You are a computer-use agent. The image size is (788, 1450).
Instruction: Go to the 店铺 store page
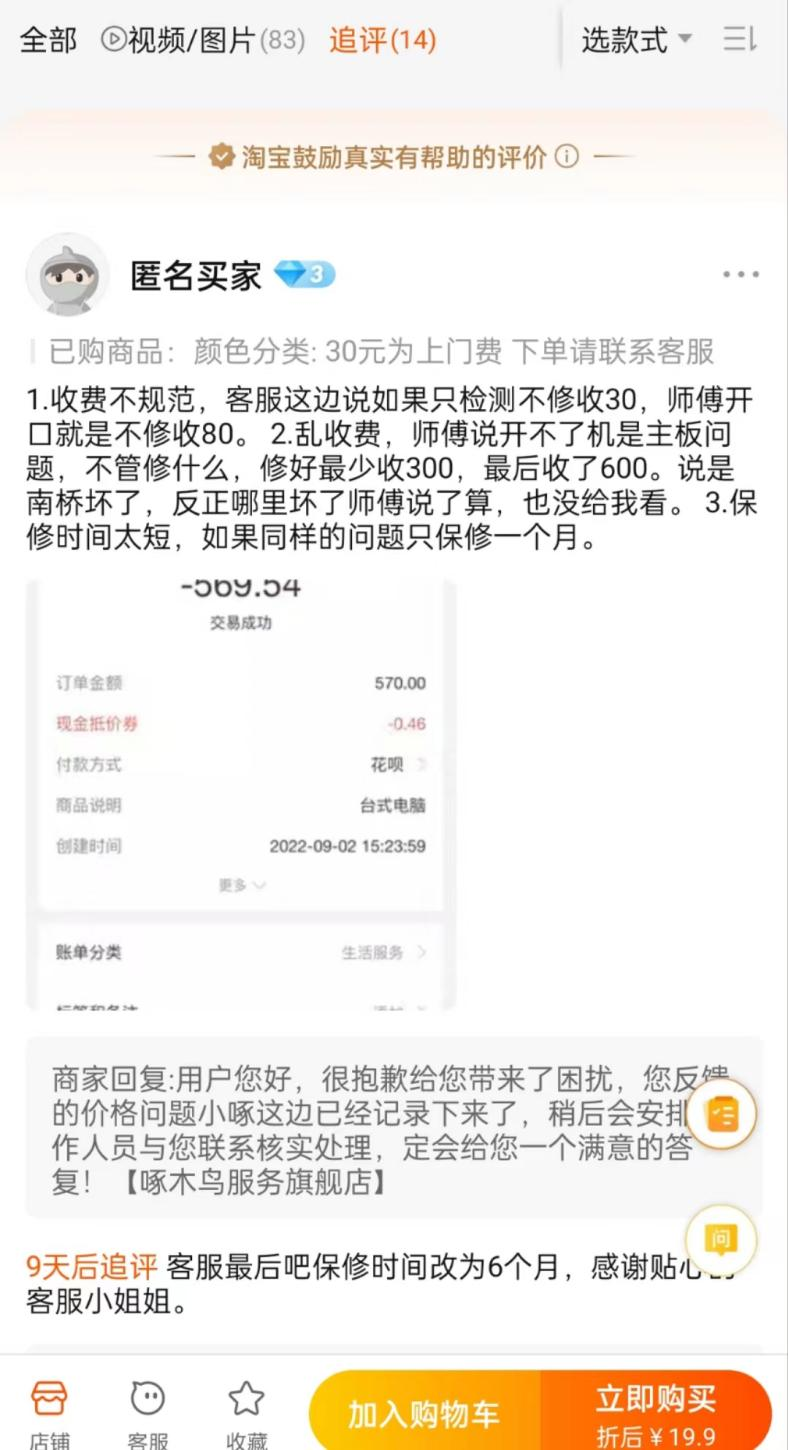(49, 1412)
